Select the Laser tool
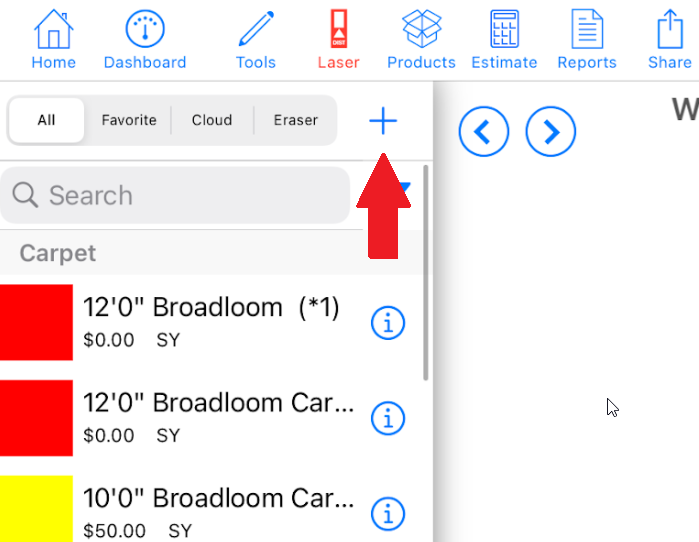Viewport: 699px width, 542px height. [338, 40]
